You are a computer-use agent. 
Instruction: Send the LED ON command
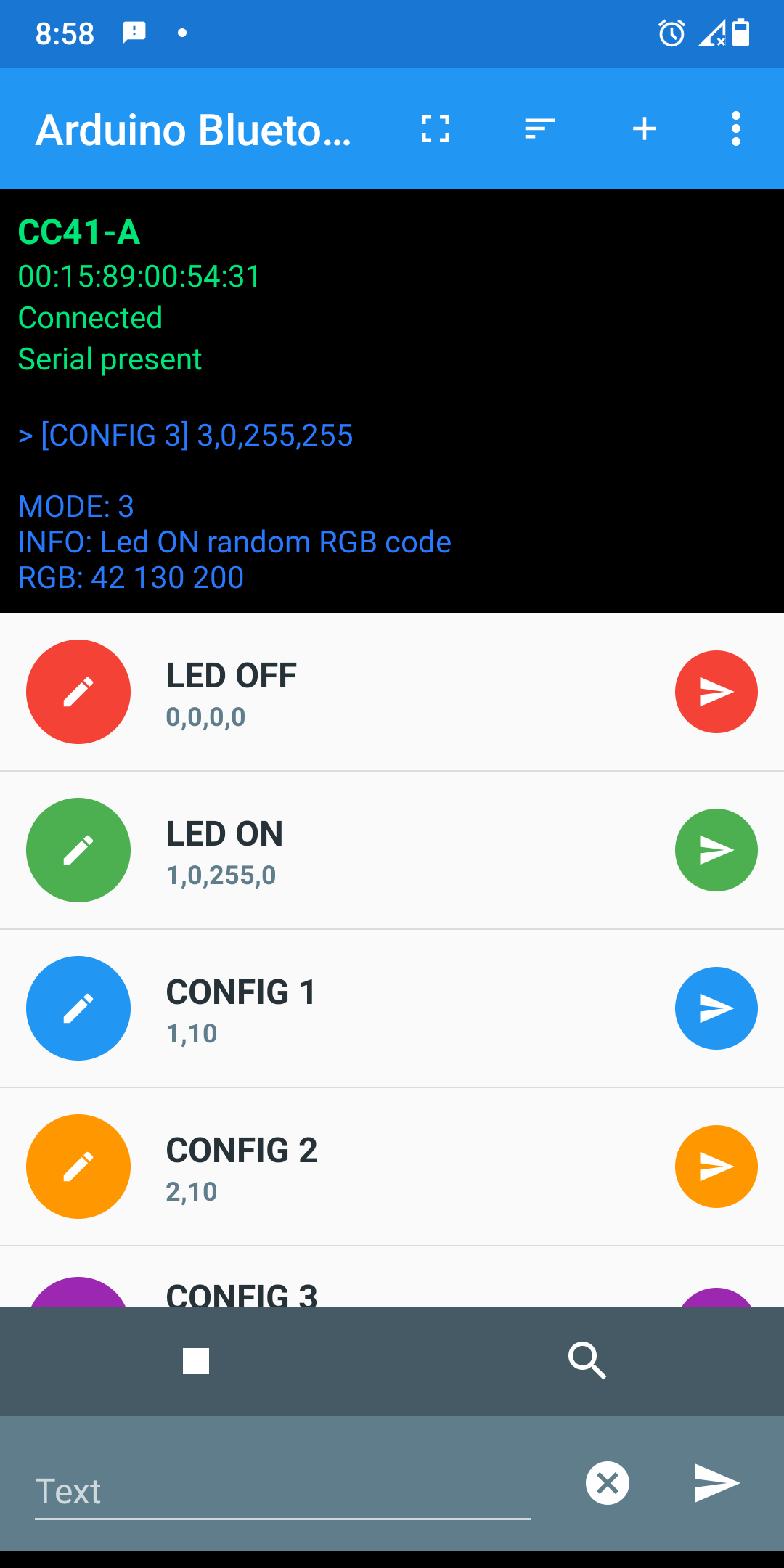coord(716,849)
